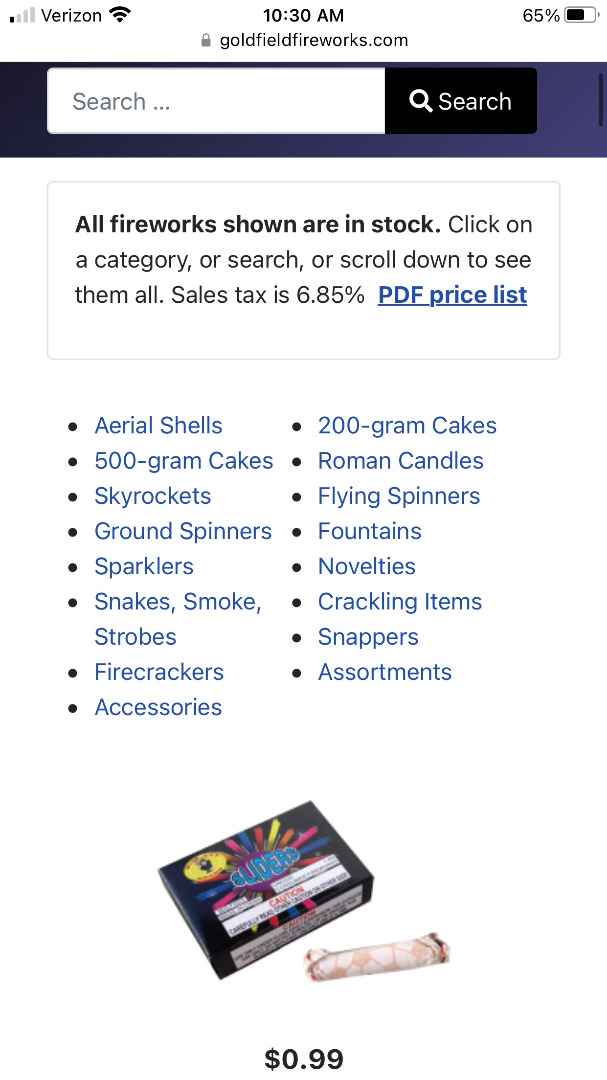Browse the Firecrackers category
Image resolution: width=607 pixels, height=1080 pixels.
tap(159, 672)
